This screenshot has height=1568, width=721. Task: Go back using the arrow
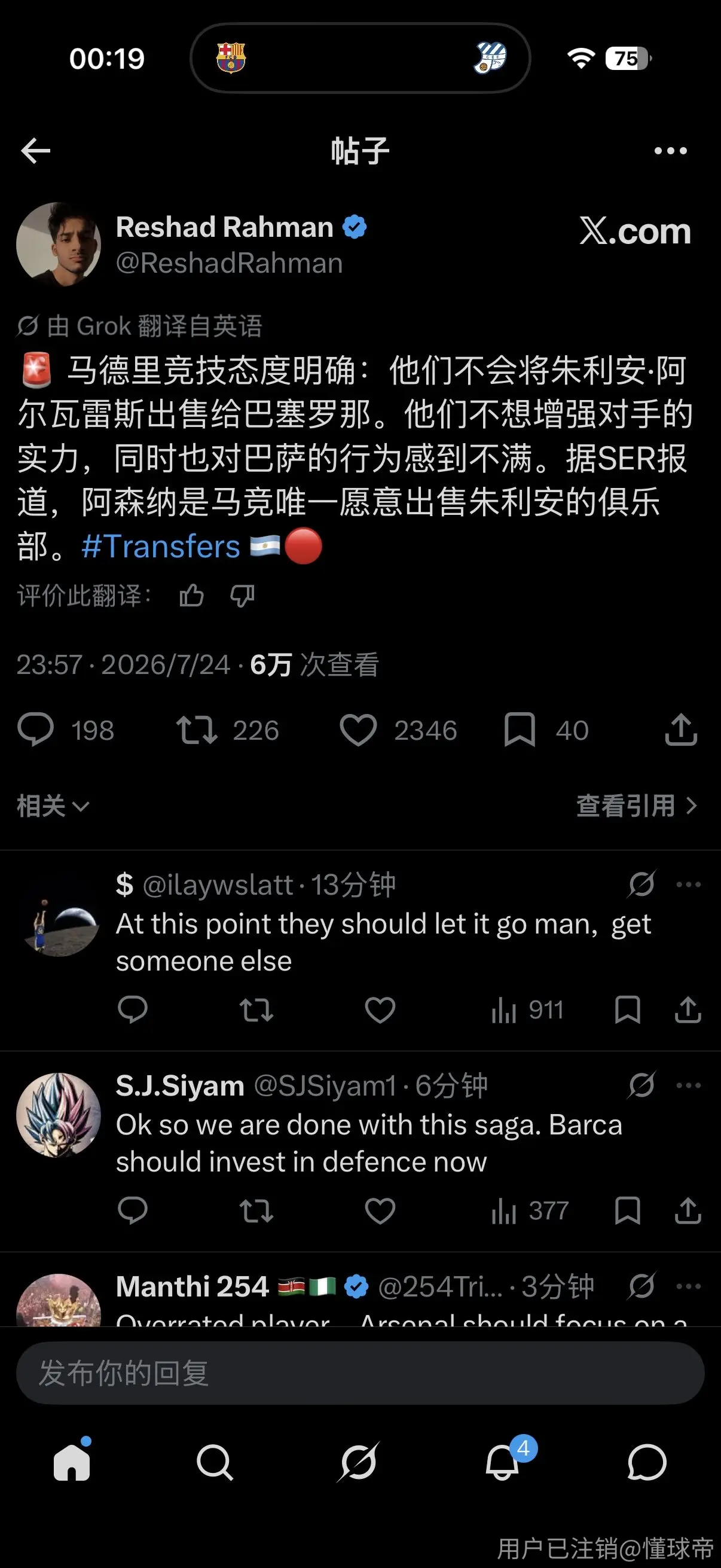point(35,151)
